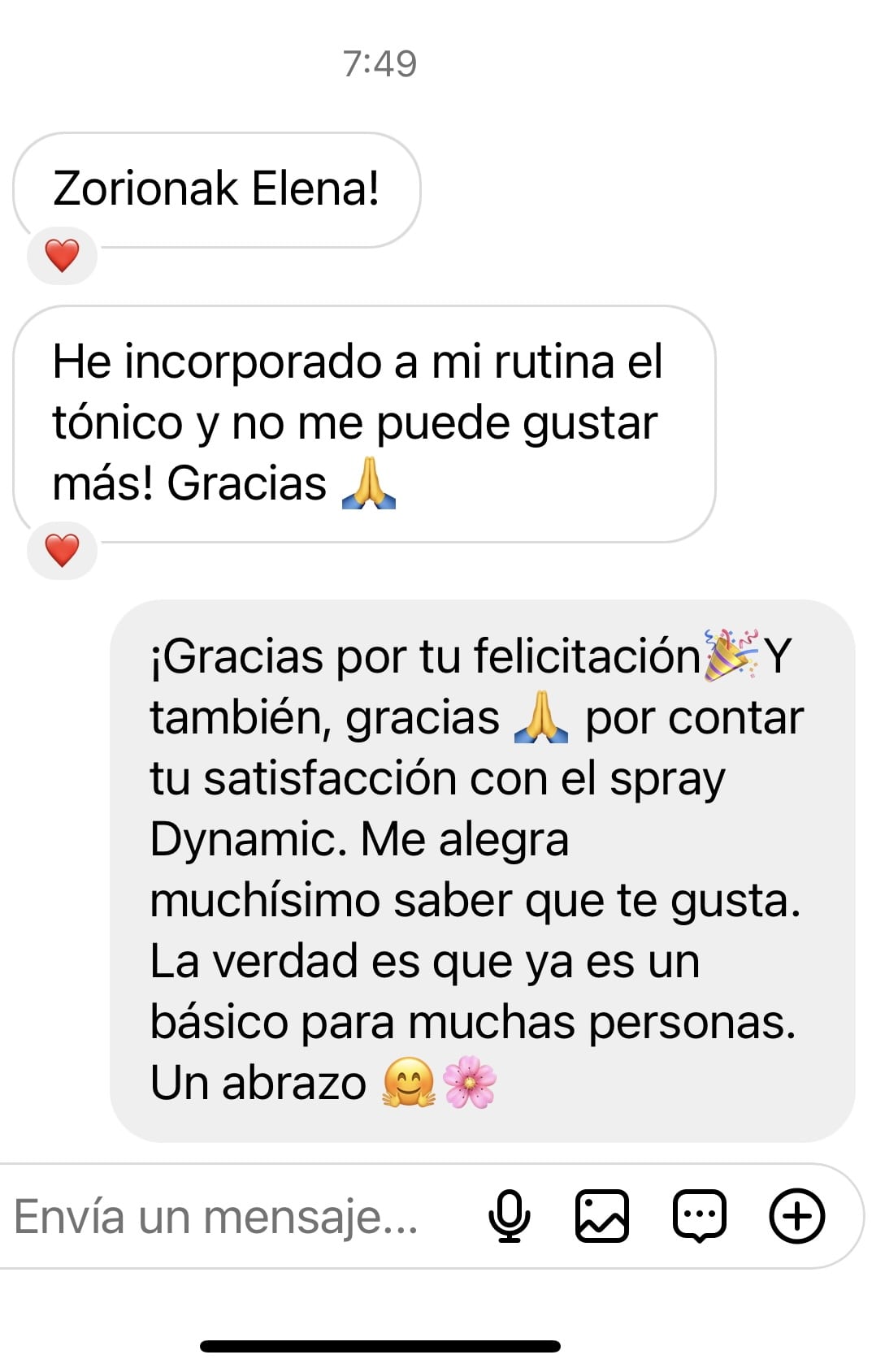Record a voice message with microphone

[509, 1216]
